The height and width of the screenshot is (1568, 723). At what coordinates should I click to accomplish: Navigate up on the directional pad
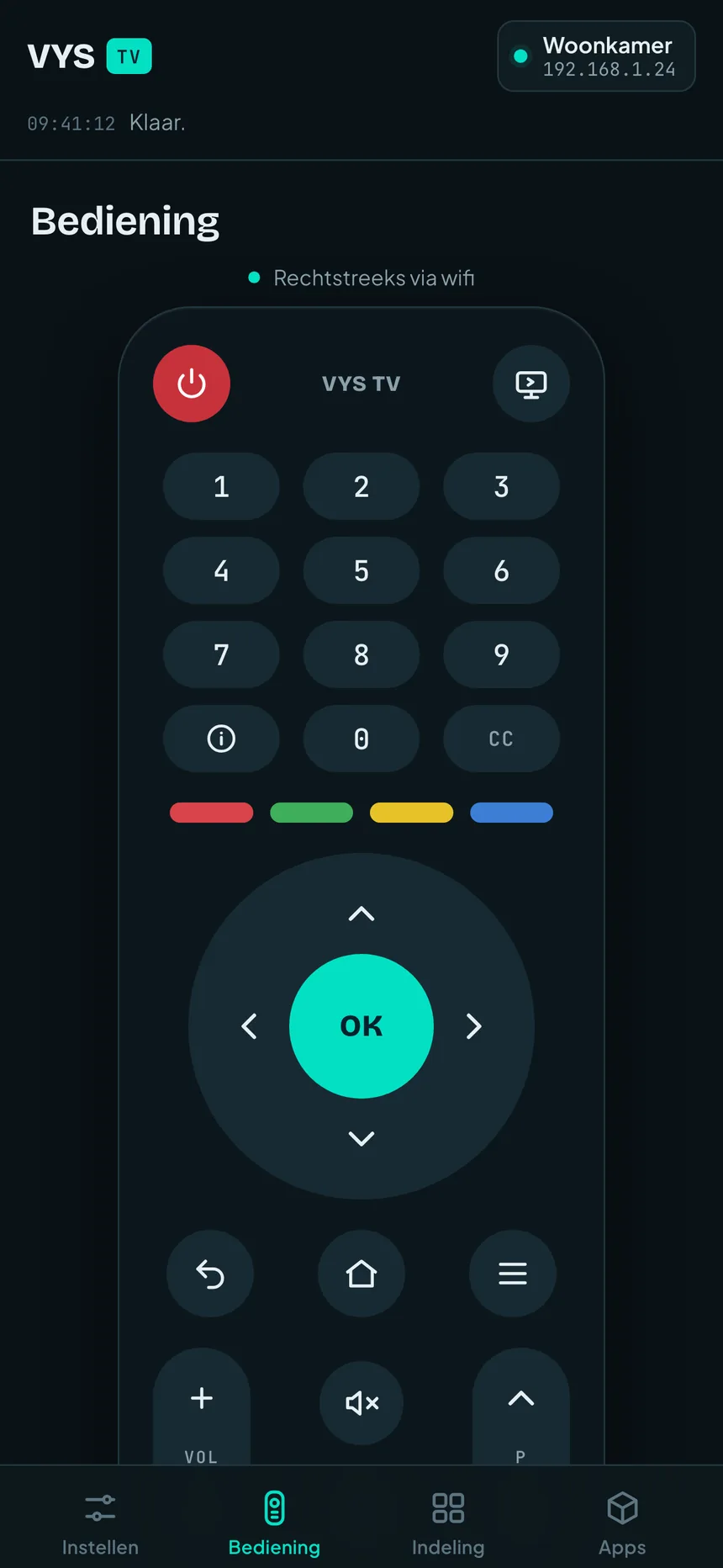pos(361,914)
